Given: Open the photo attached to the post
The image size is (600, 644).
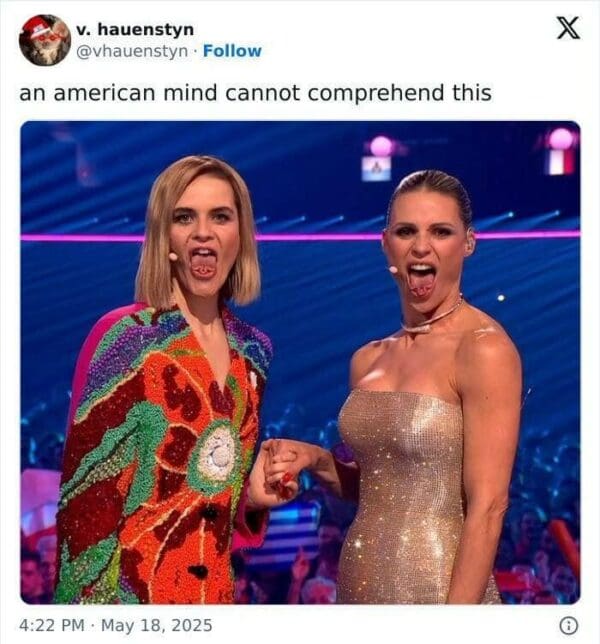Looking at the screenshot, I should 300,362.
